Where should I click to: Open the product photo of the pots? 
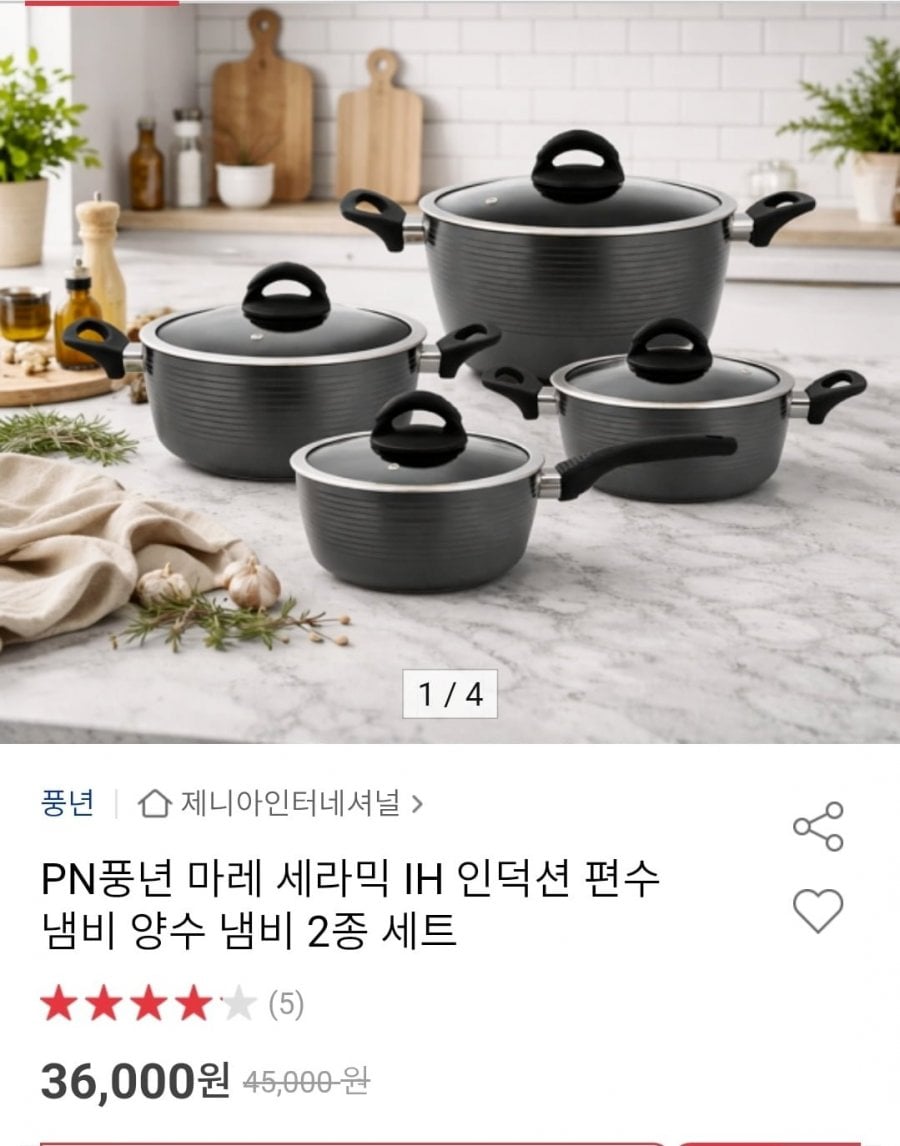pyautogui.click(x=450, y=370)
